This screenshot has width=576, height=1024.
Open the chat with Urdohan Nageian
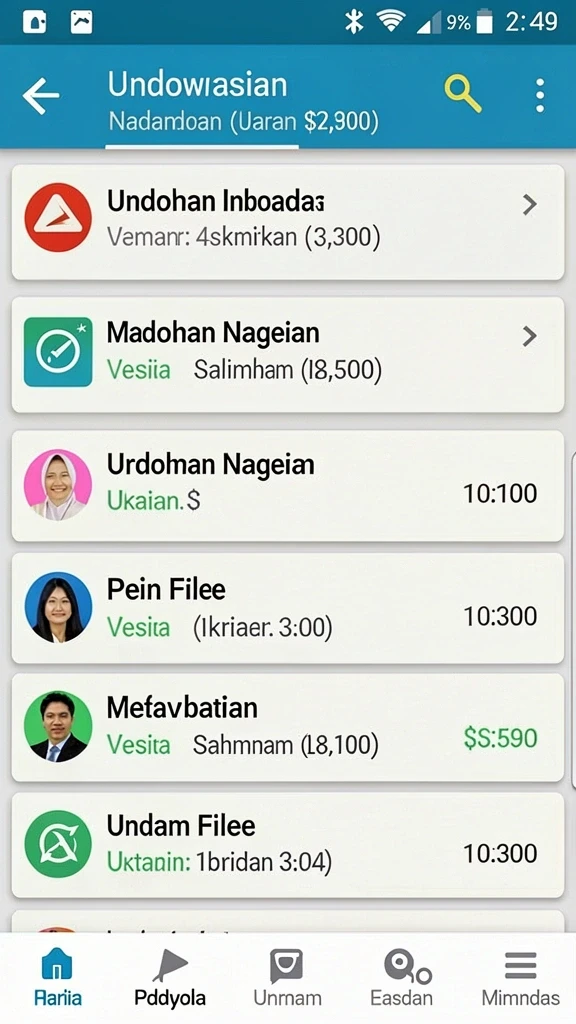click(288, 486)
